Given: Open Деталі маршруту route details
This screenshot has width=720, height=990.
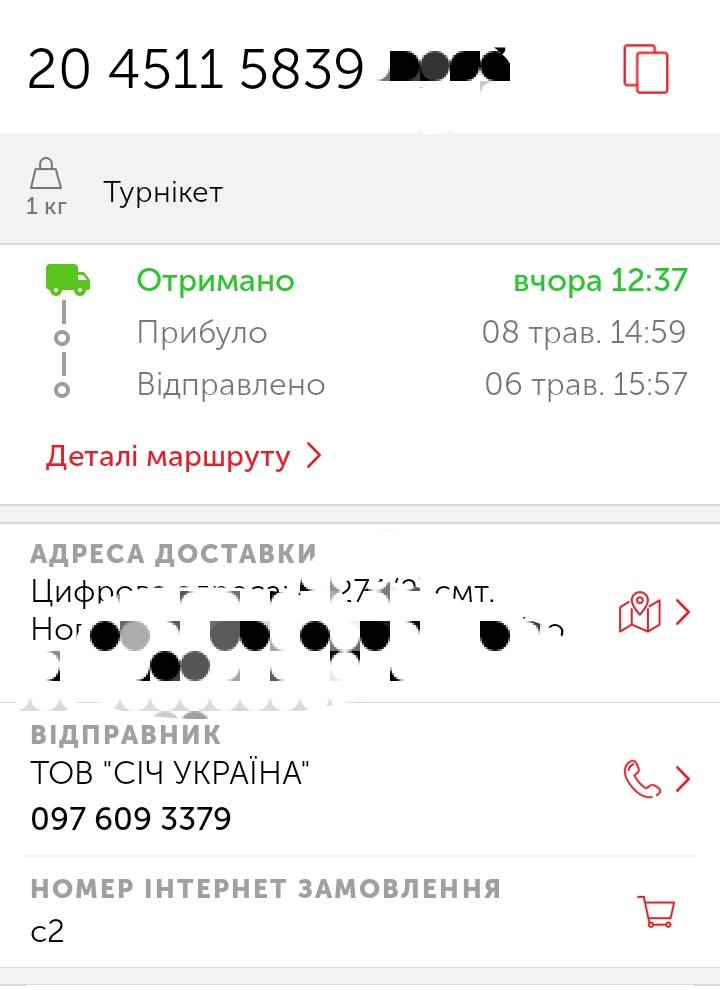Looking at the screenshot, I should click(184, 457).
